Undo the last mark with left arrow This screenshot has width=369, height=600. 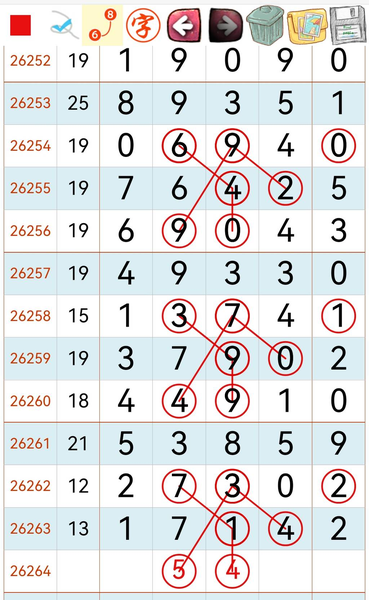pos(184,26)
